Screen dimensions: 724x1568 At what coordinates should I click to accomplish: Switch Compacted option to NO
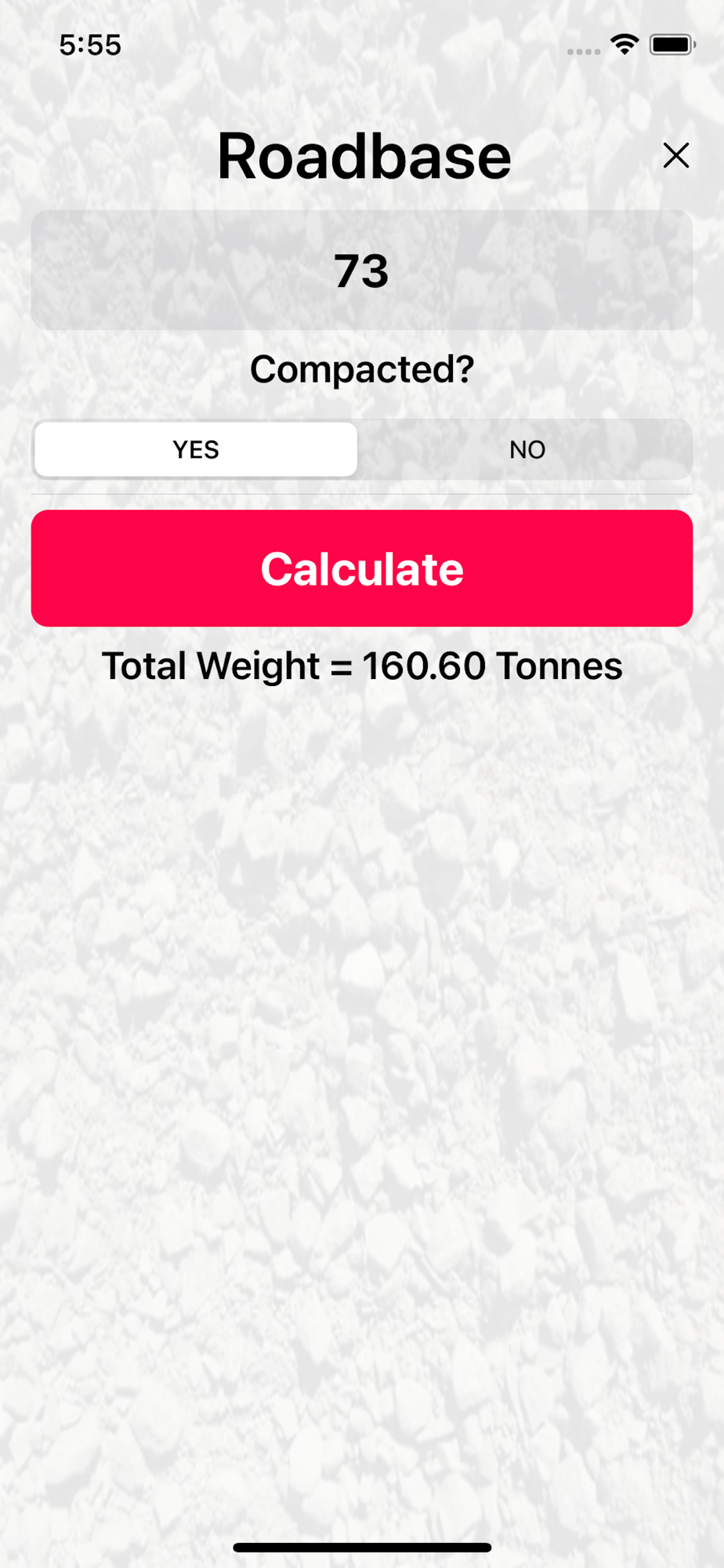pyautogui.click(x=527, y=449)
